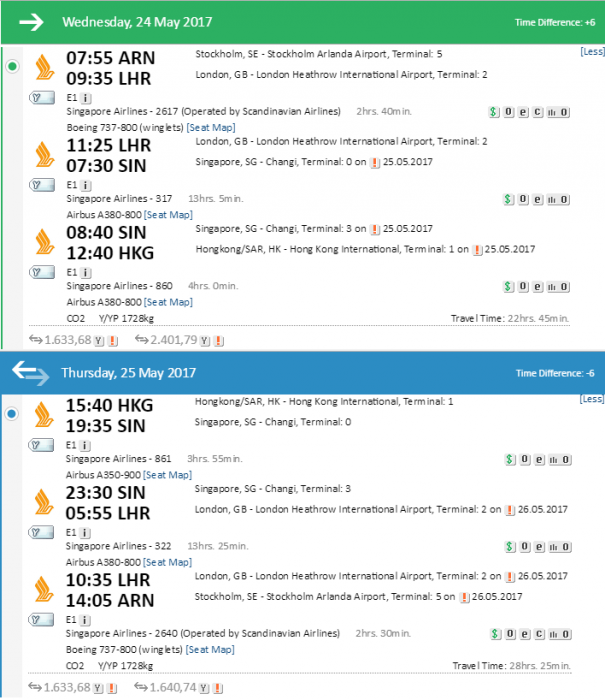This screenshot has width=605, height=700.
Task: Open Seat Map for Airbus A350-900 flight 861
Action: 168,475
